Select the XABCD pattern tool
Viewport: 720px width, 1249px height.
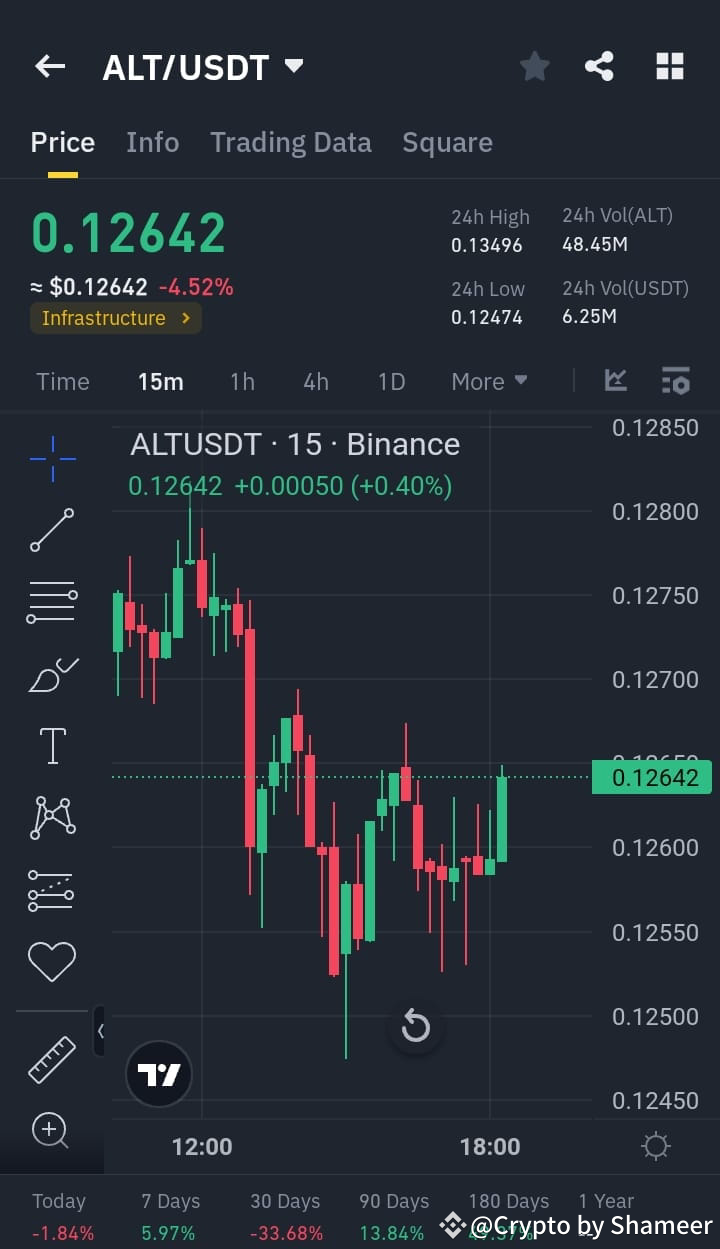pyautogui.click(x=52, y=817)
